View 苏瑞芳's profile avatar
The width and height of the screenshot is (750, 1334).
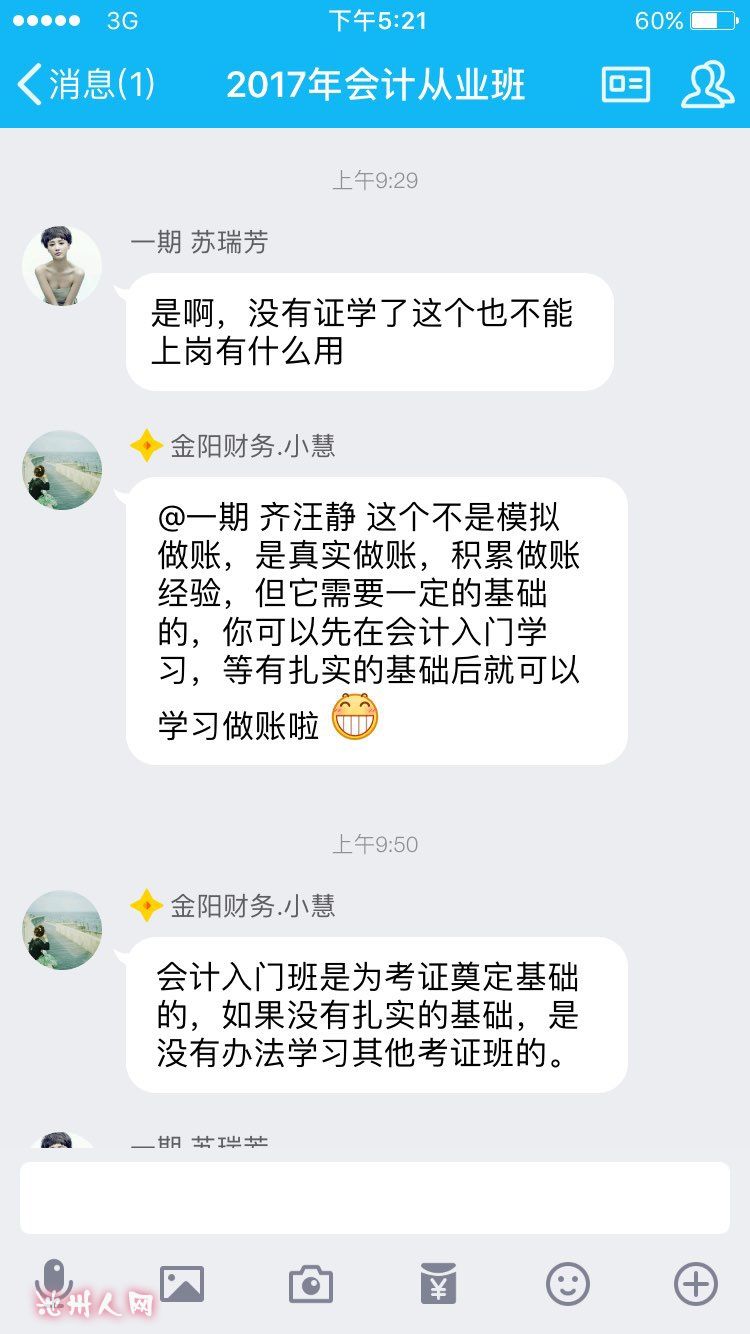tap(62, 266)
